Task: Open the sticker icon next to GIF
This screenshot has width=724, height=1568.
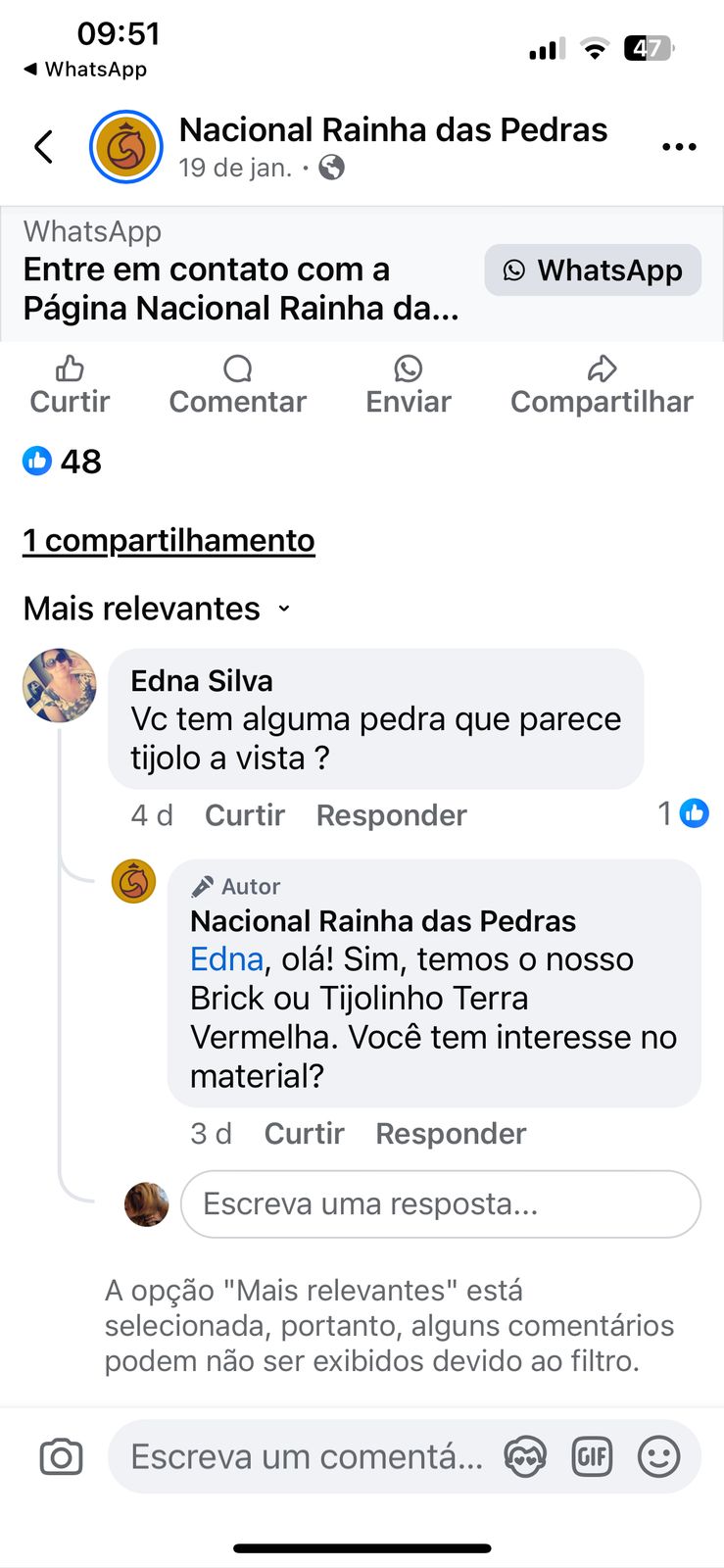Action: pyautogui.click(x=525, y=1457)
